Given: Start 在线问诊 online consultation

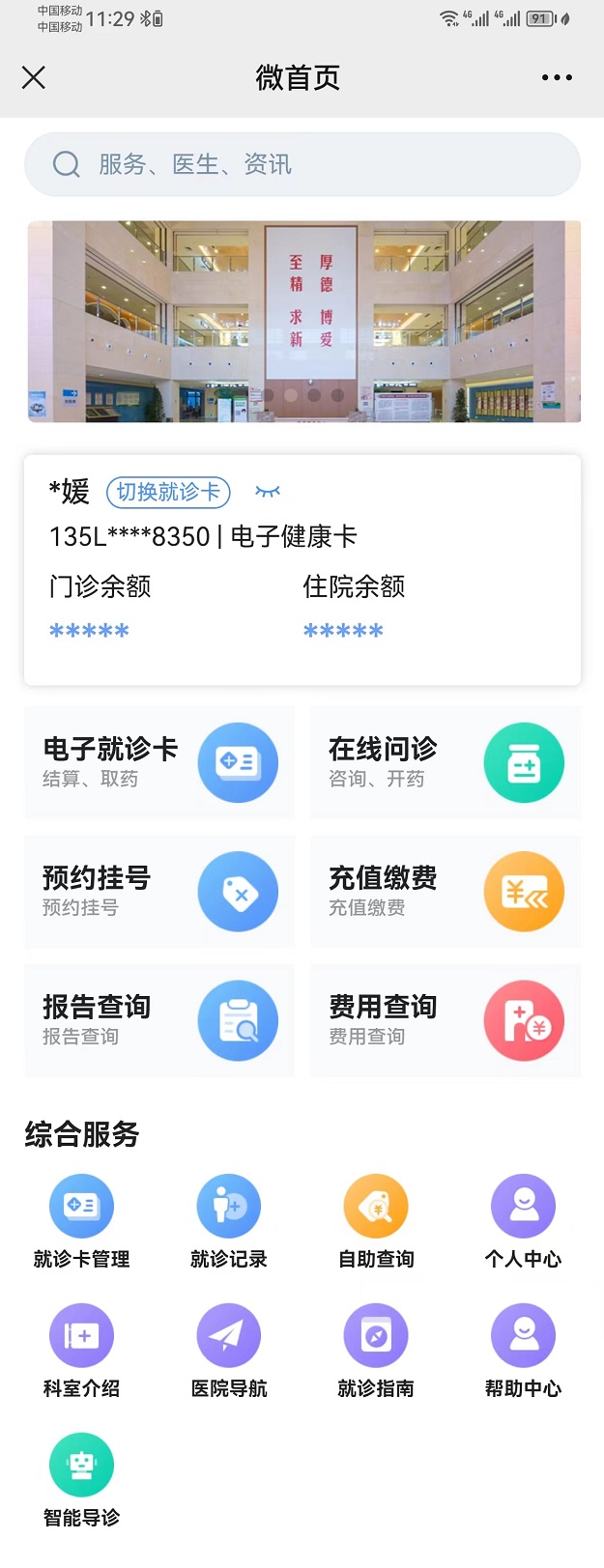Looking at the screenshot, I should tap(446, 762).
